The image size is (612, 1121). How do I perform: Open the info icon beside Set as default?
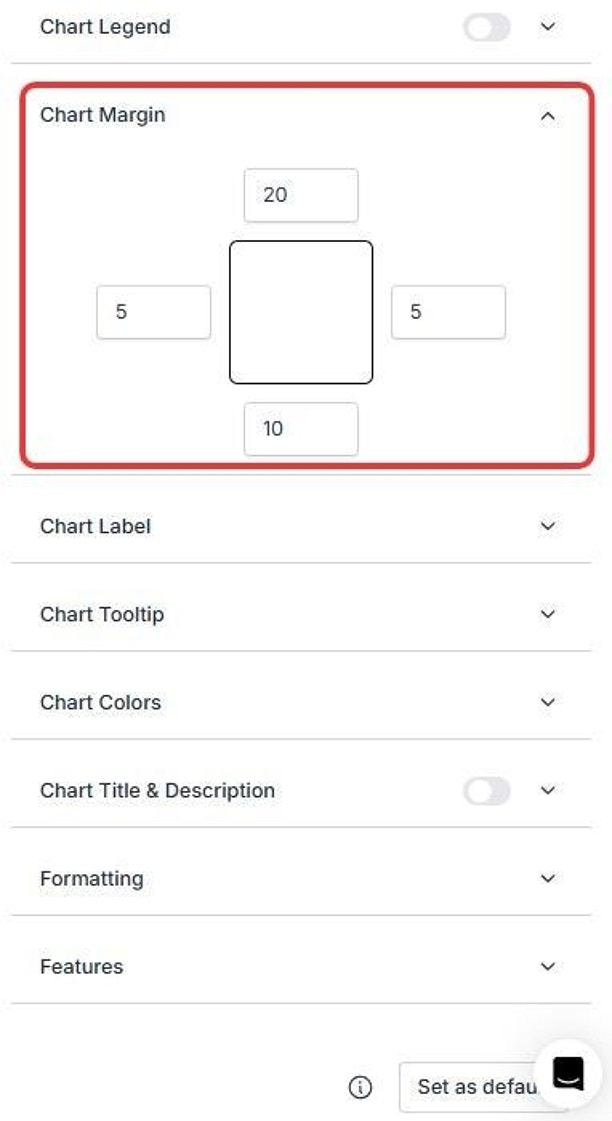tap(361, 1087)
